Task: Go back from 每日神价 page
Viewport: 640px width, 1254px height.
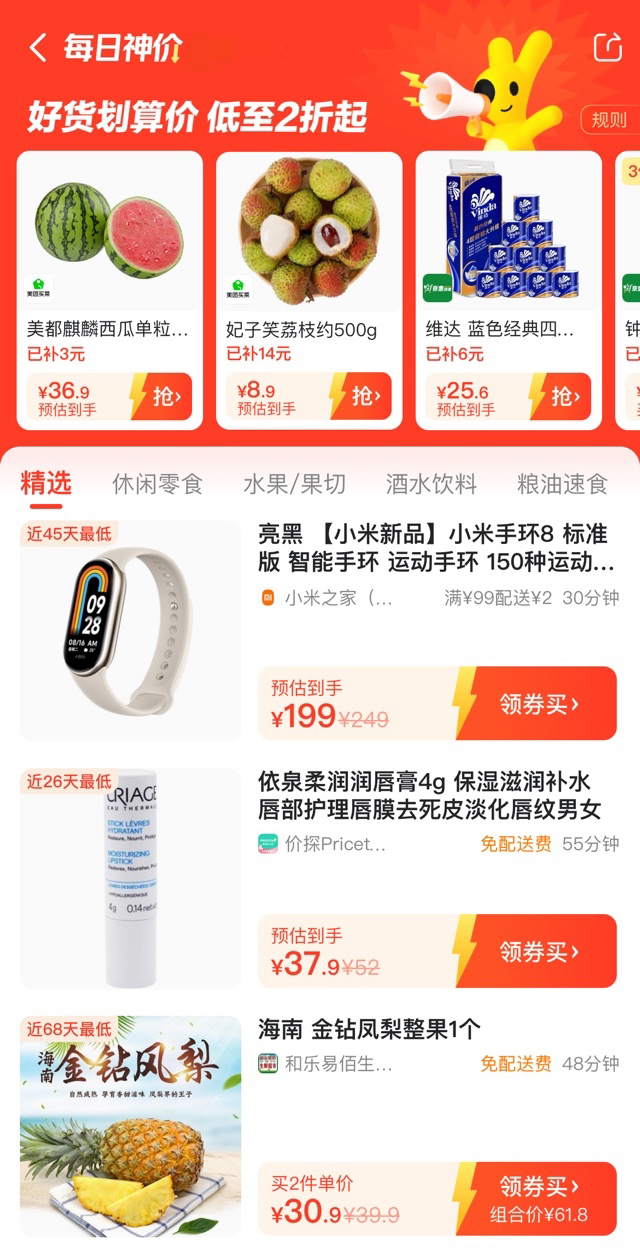Action: tap(38, 48)
